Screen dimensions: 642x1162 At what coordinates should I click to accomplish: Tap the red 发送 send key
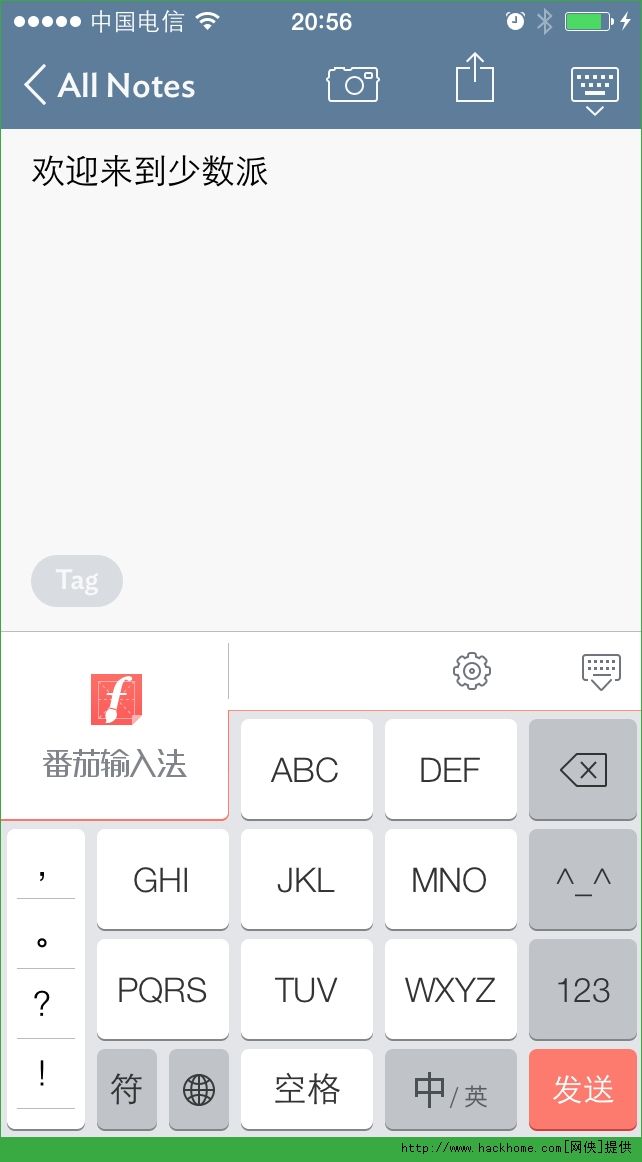(x=583, y=1089)
